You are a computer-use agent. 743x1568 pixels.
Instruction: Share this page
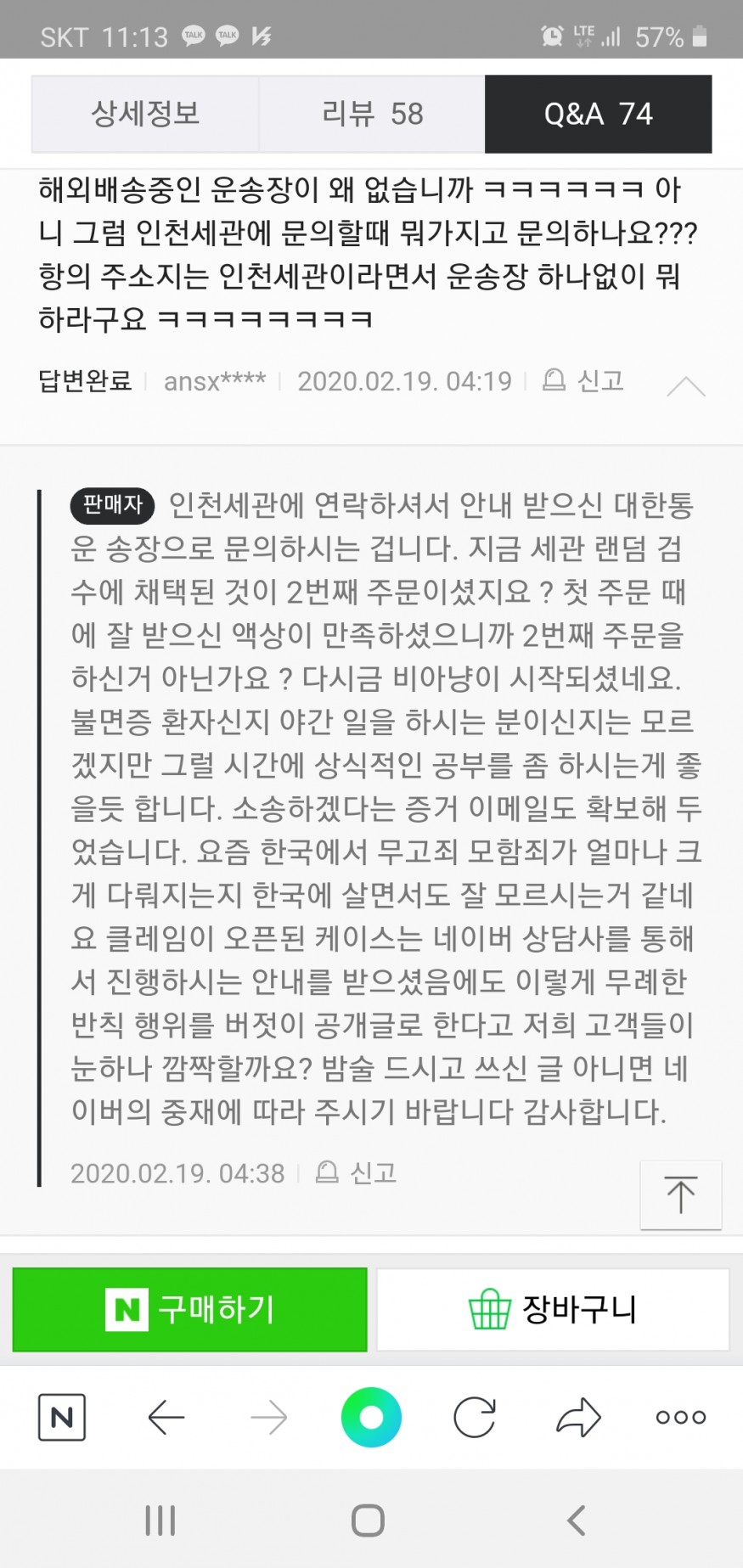pos(578,1417)
